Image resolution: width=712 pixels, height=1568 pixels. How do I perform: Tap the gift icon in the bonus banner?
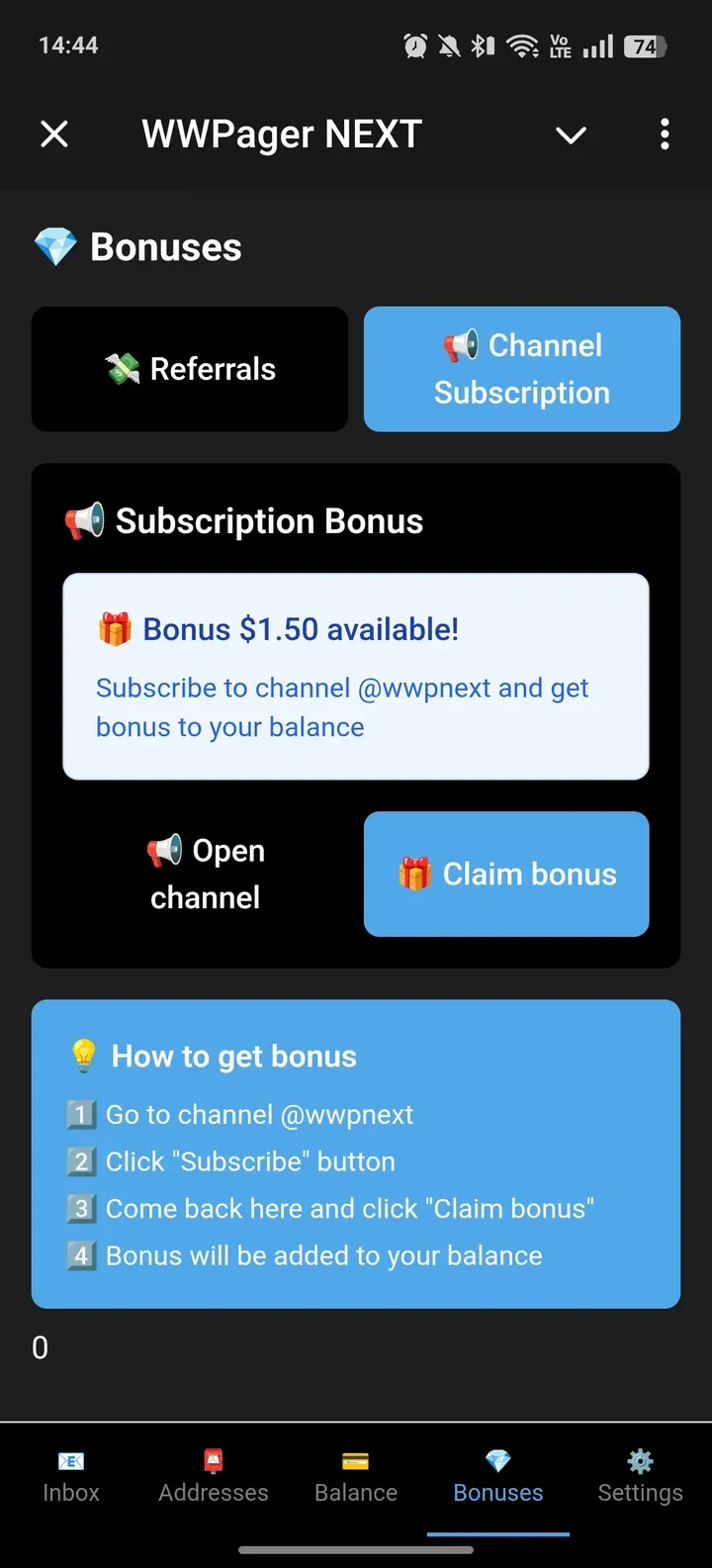click(116, 629)
